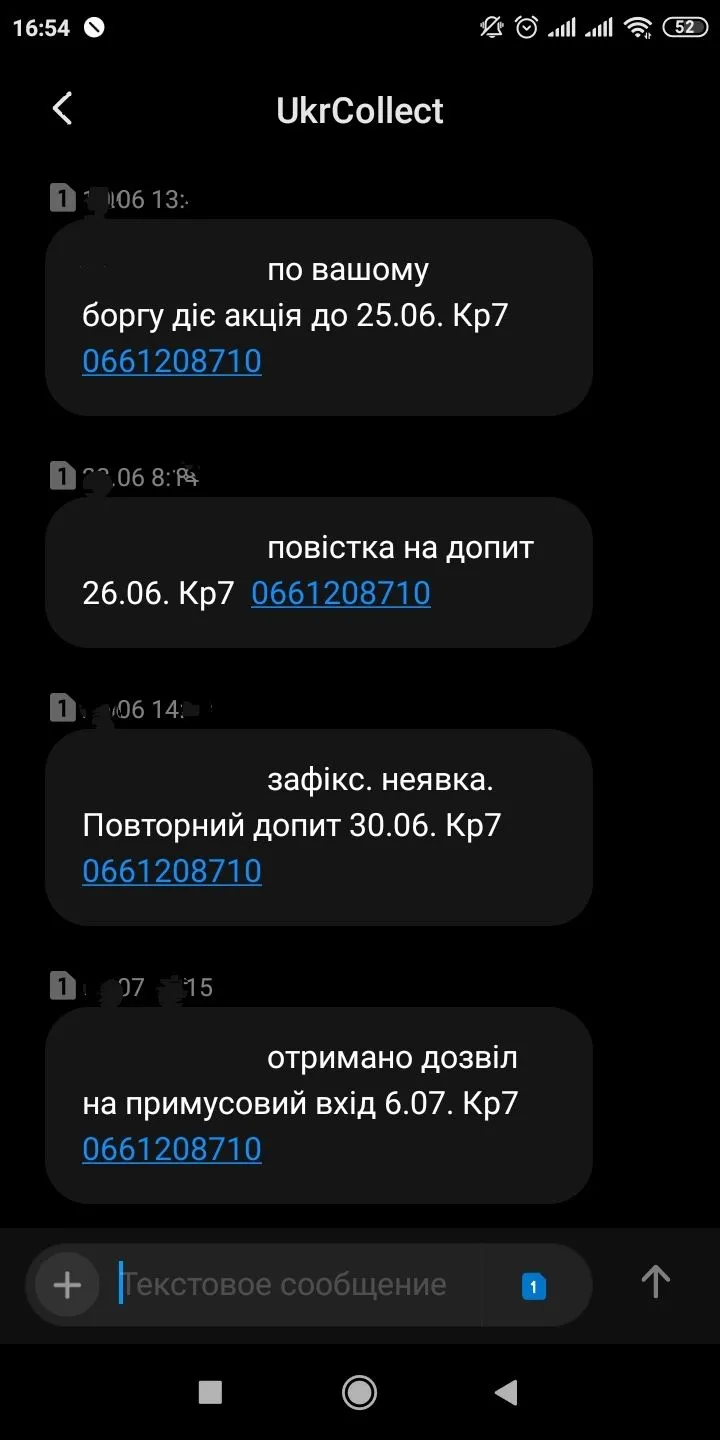720x1440 pixels.
Task: Tap the number in the Повторний допит 30.06 message
Action: tap(172, 871)
